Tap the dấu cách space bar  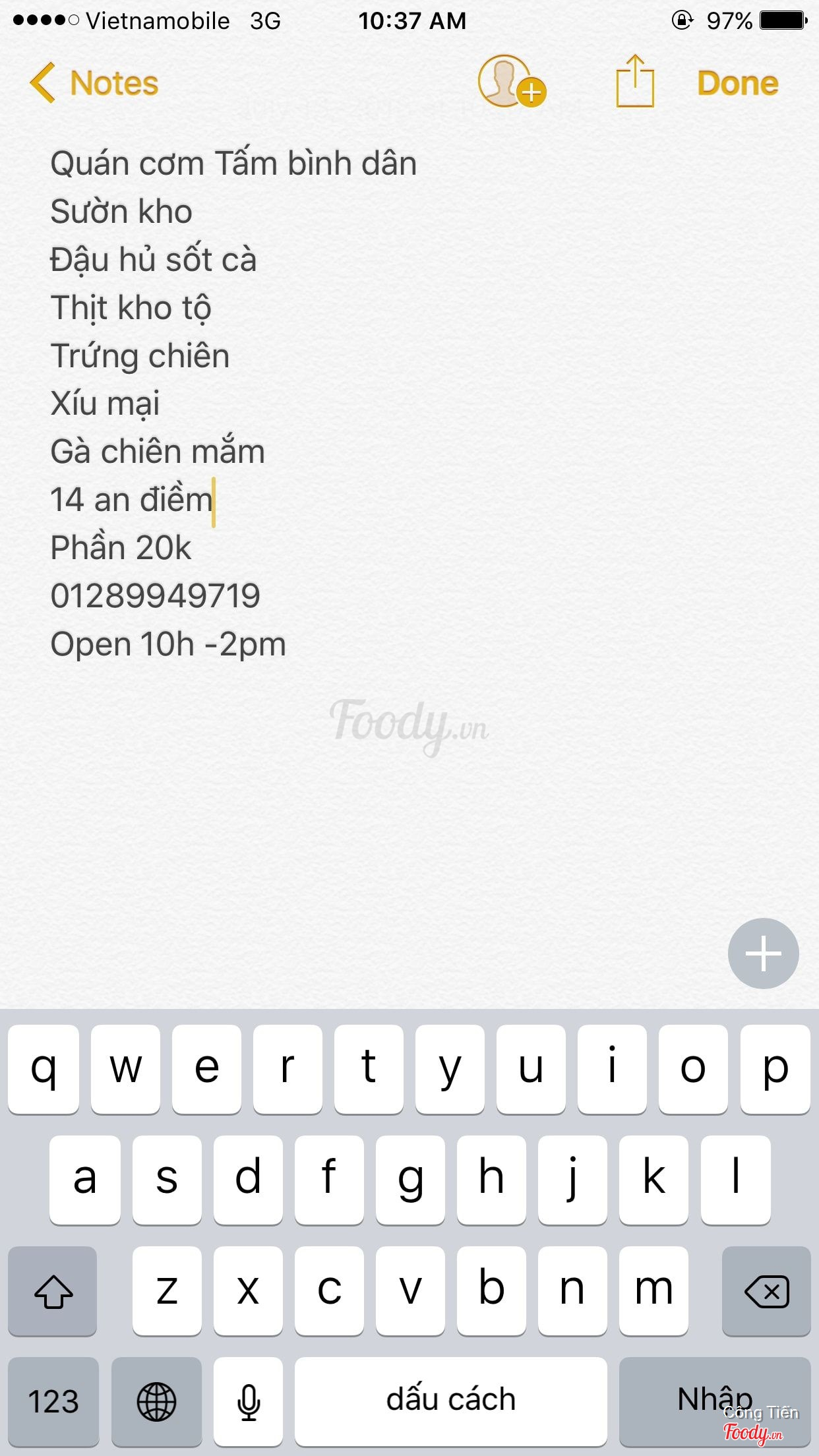pos(450,1401)
